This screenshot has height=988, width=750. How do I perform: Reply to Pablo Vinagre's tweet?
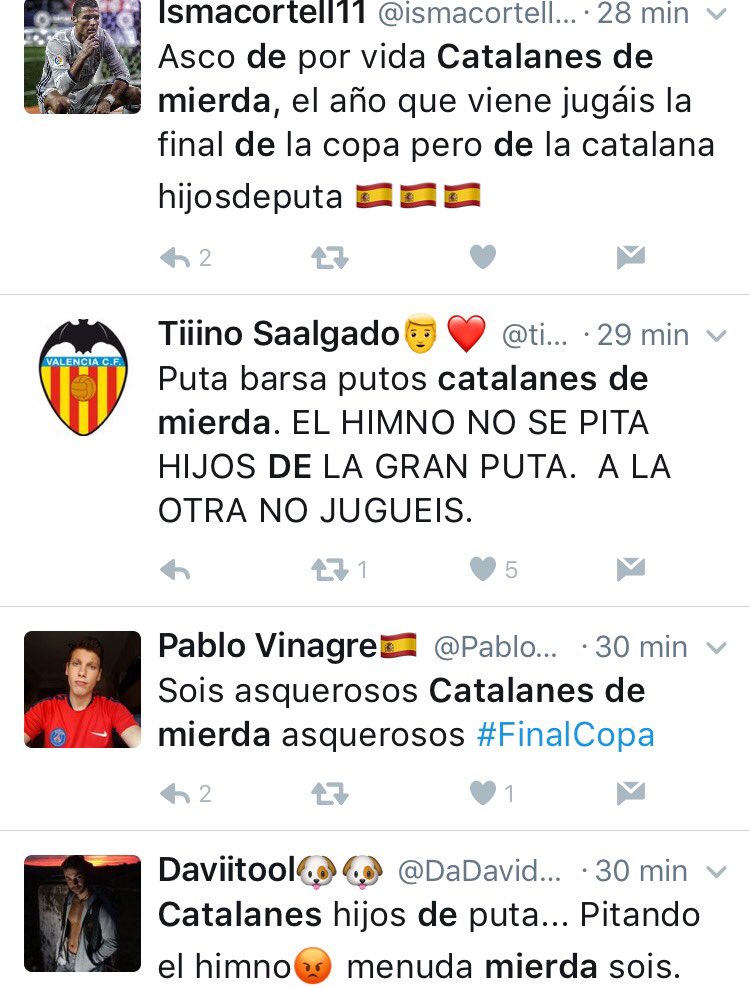click(176, 794)
